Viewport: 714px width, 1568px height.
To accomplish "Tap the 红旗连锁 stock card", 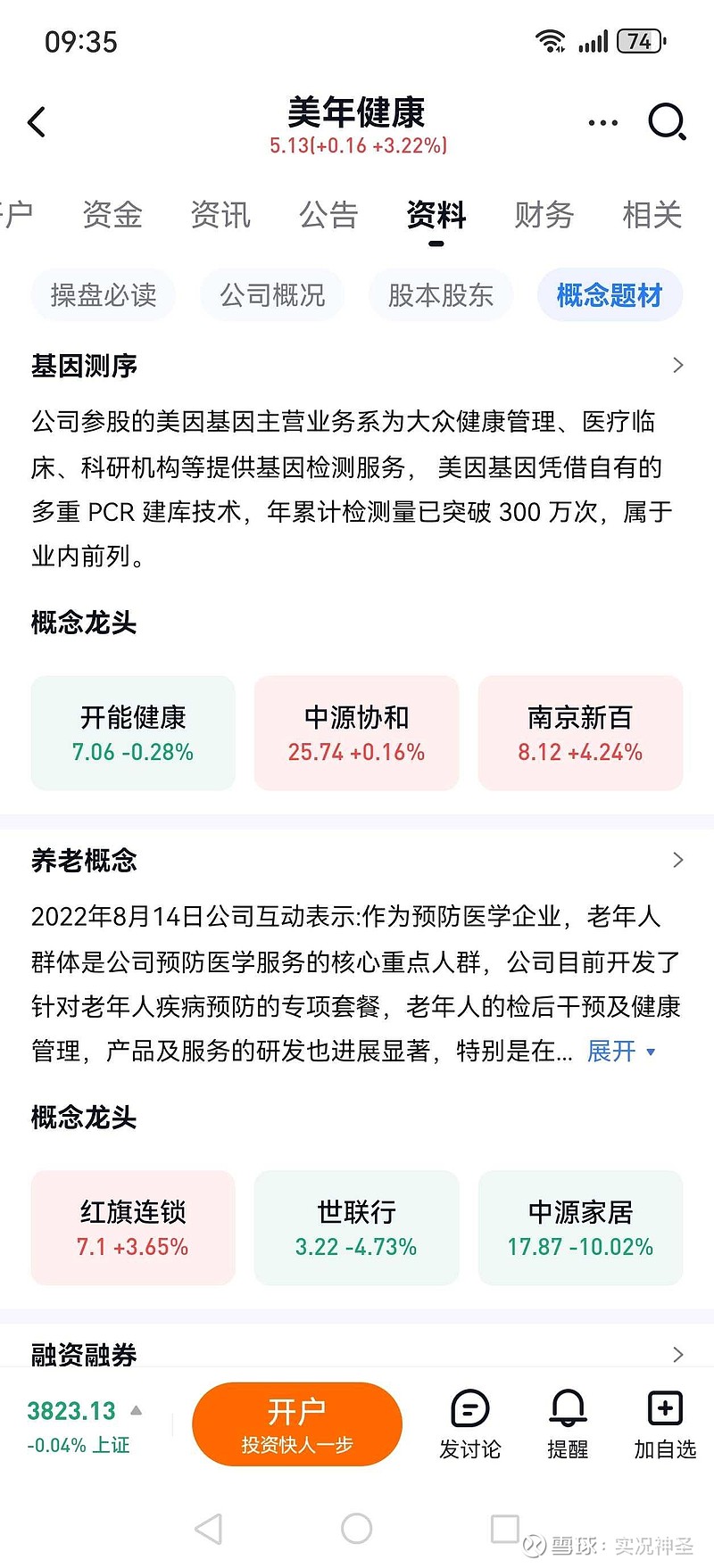I will pos(132,1227).
